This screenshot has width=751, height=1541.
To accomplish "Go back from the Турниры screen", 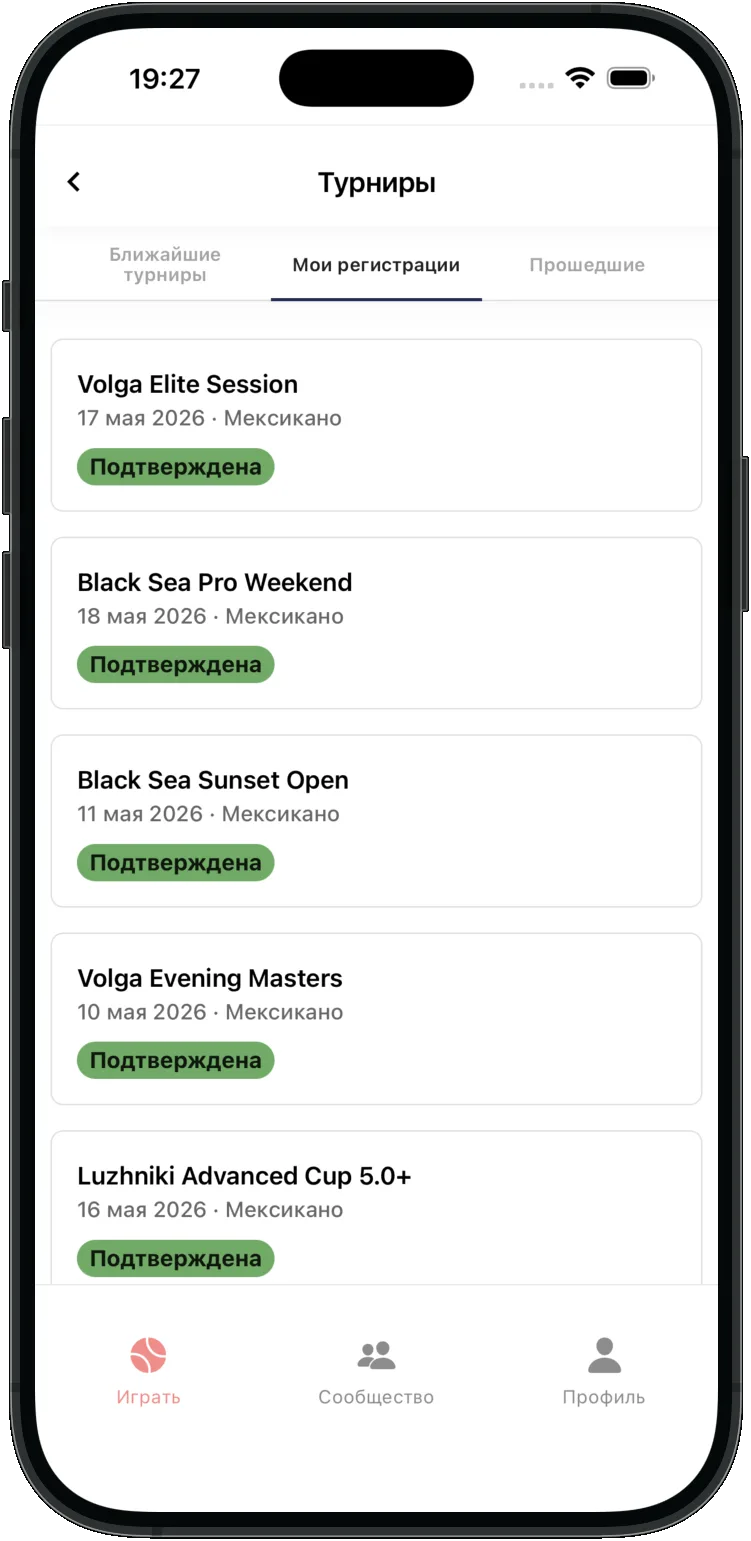I will click(73, 182).
